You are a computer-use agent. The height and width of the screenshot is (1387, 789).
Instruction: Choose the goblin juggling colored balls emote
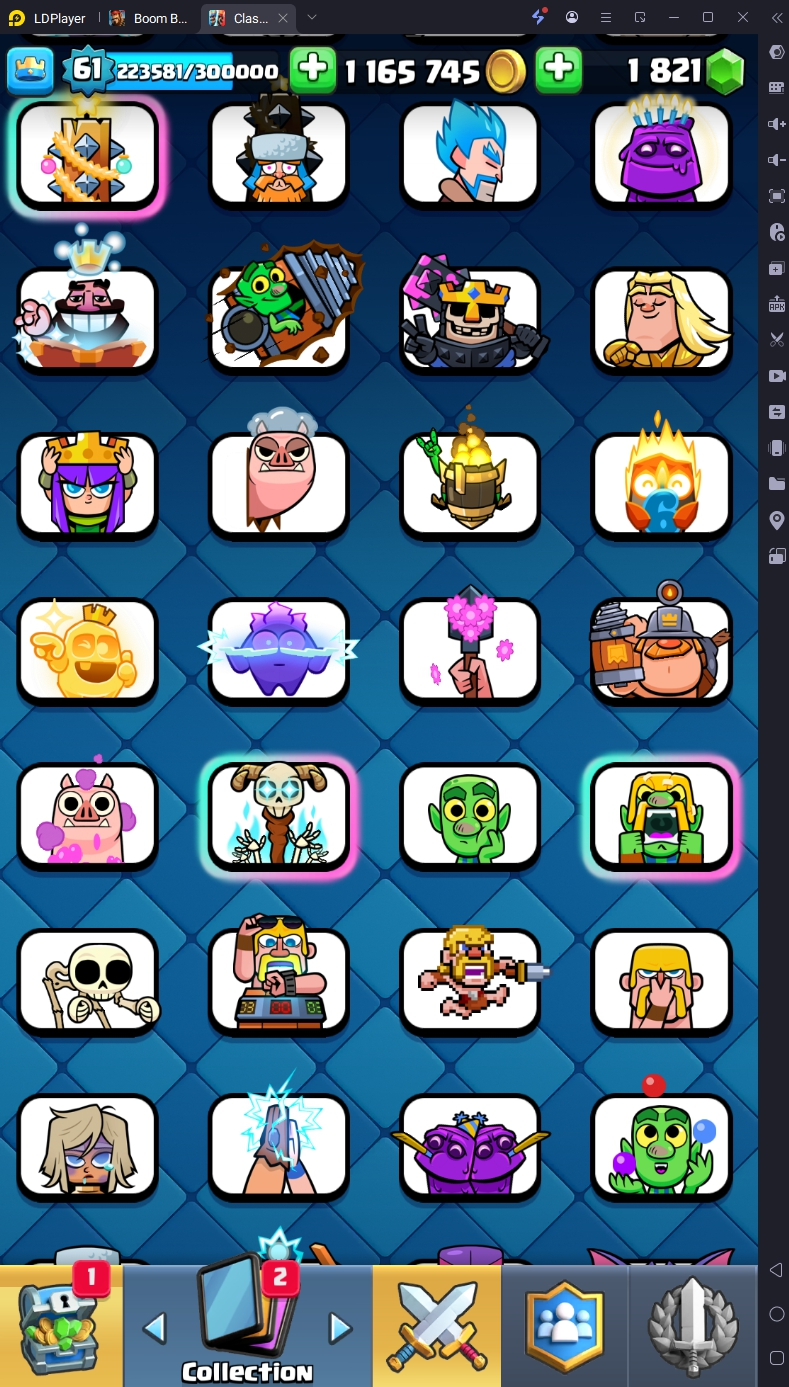click(x=662, y=1146)
